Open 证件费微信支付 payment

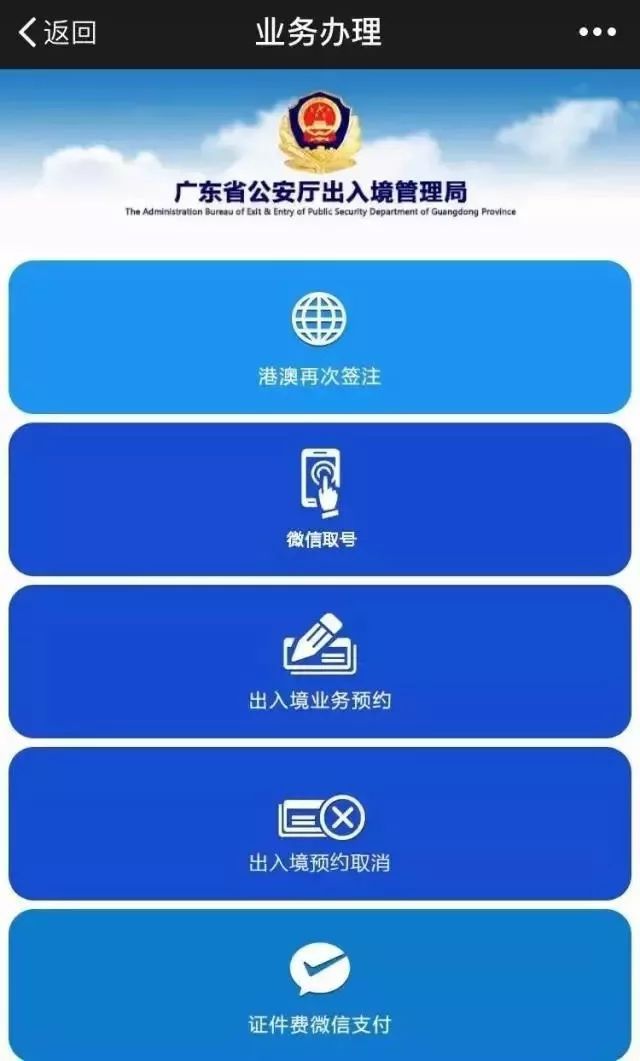(320, 983)
